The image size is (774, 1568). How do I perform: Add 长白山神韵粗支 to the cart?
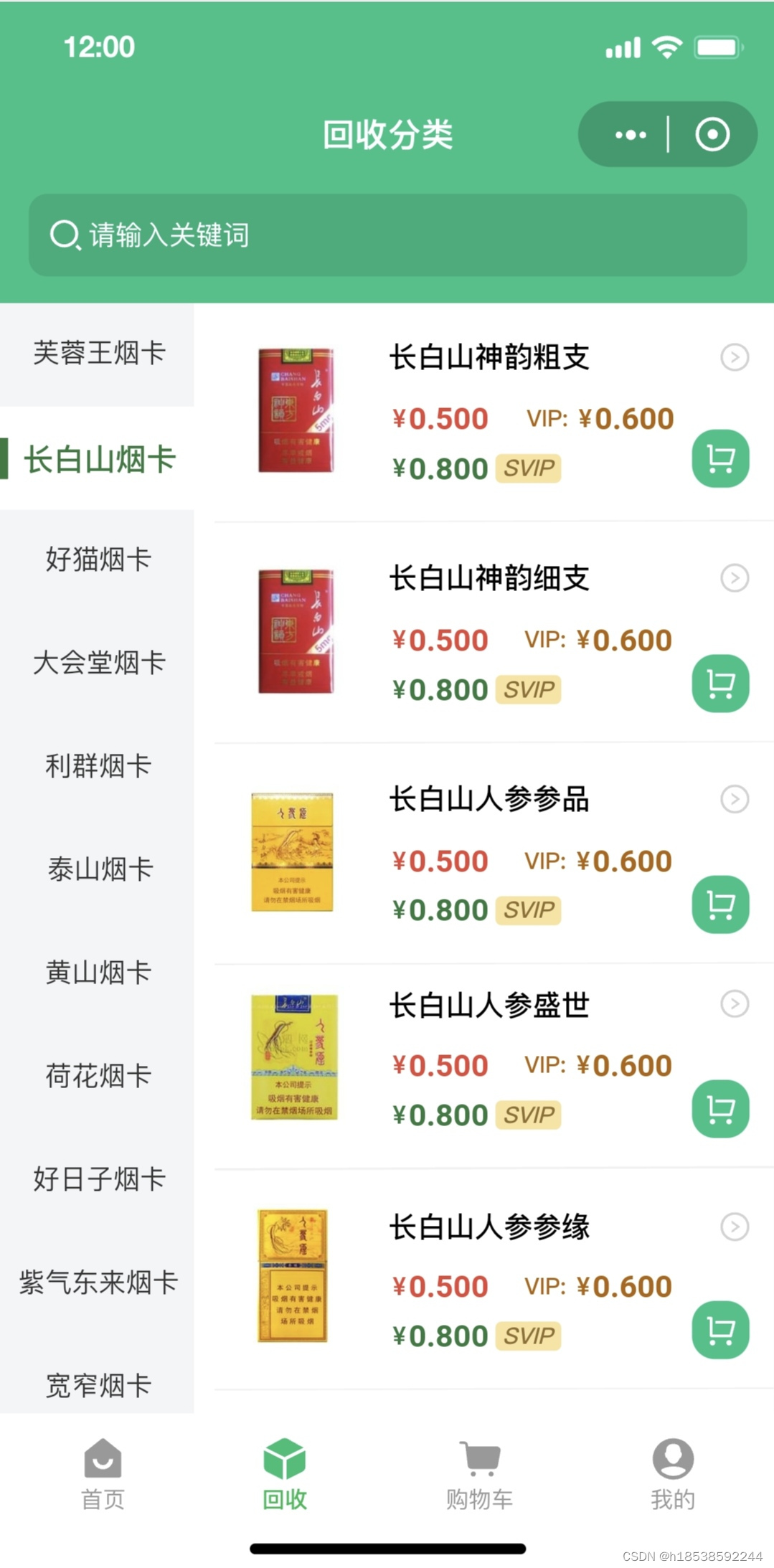coord(720,458)
